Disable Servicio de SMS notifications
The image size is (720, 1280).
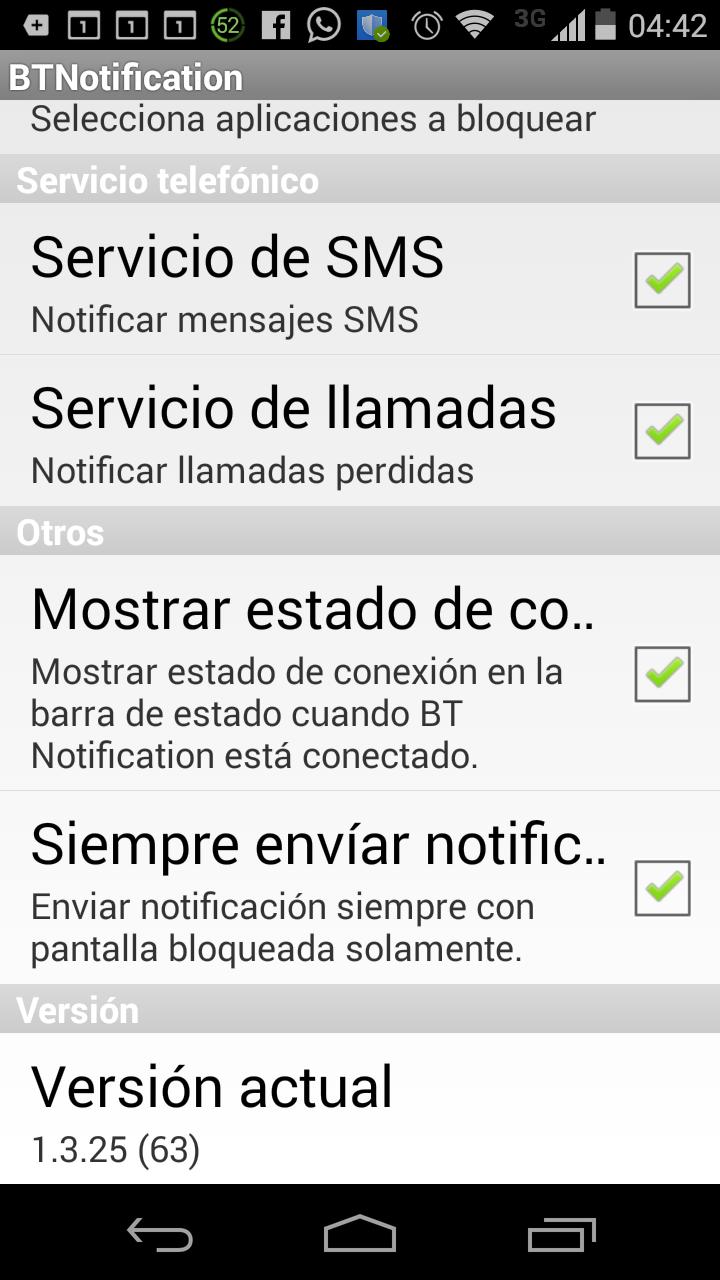662,279
